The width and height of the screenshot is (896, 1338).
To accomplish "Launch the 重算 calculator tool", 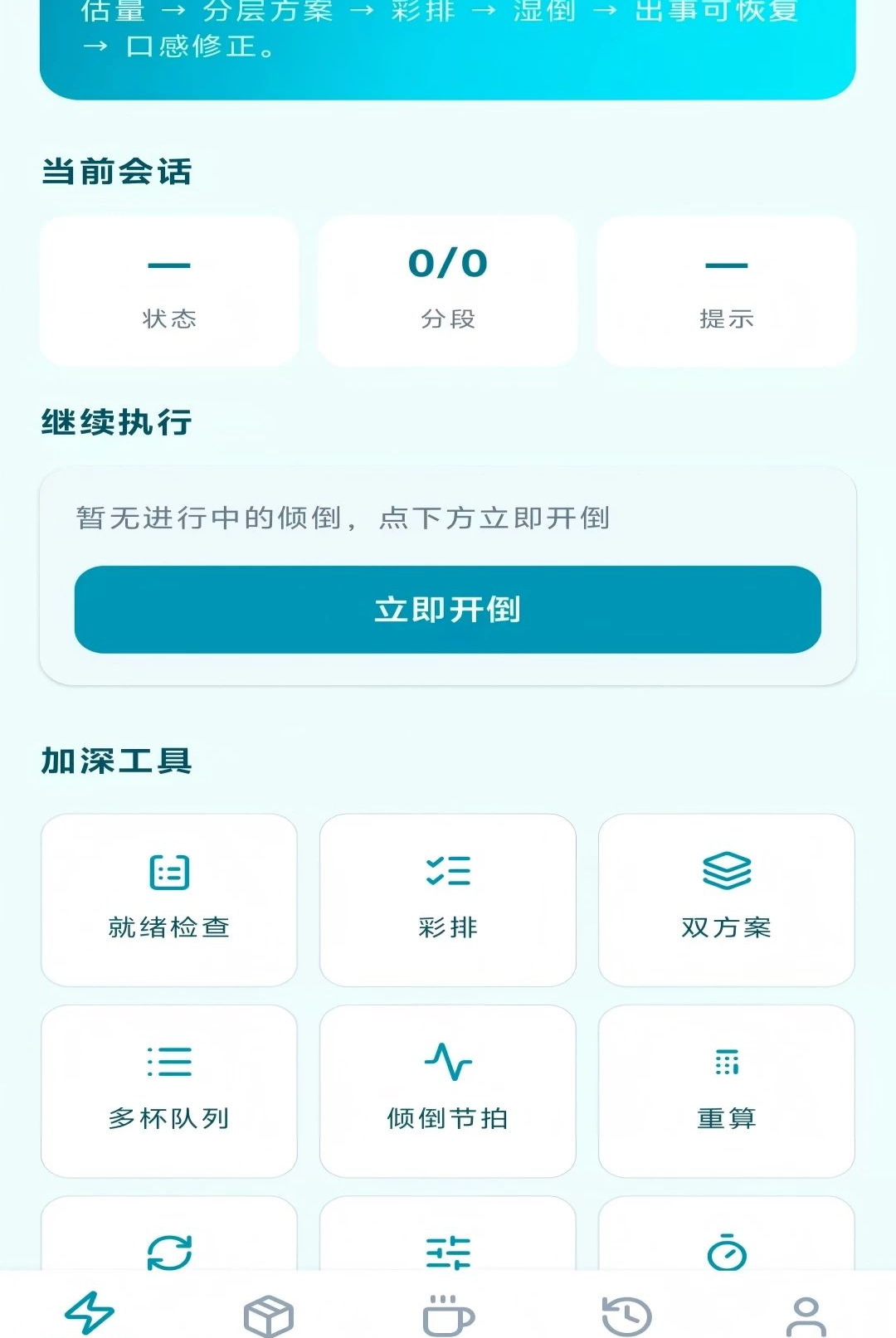I will click(727, 1091).
